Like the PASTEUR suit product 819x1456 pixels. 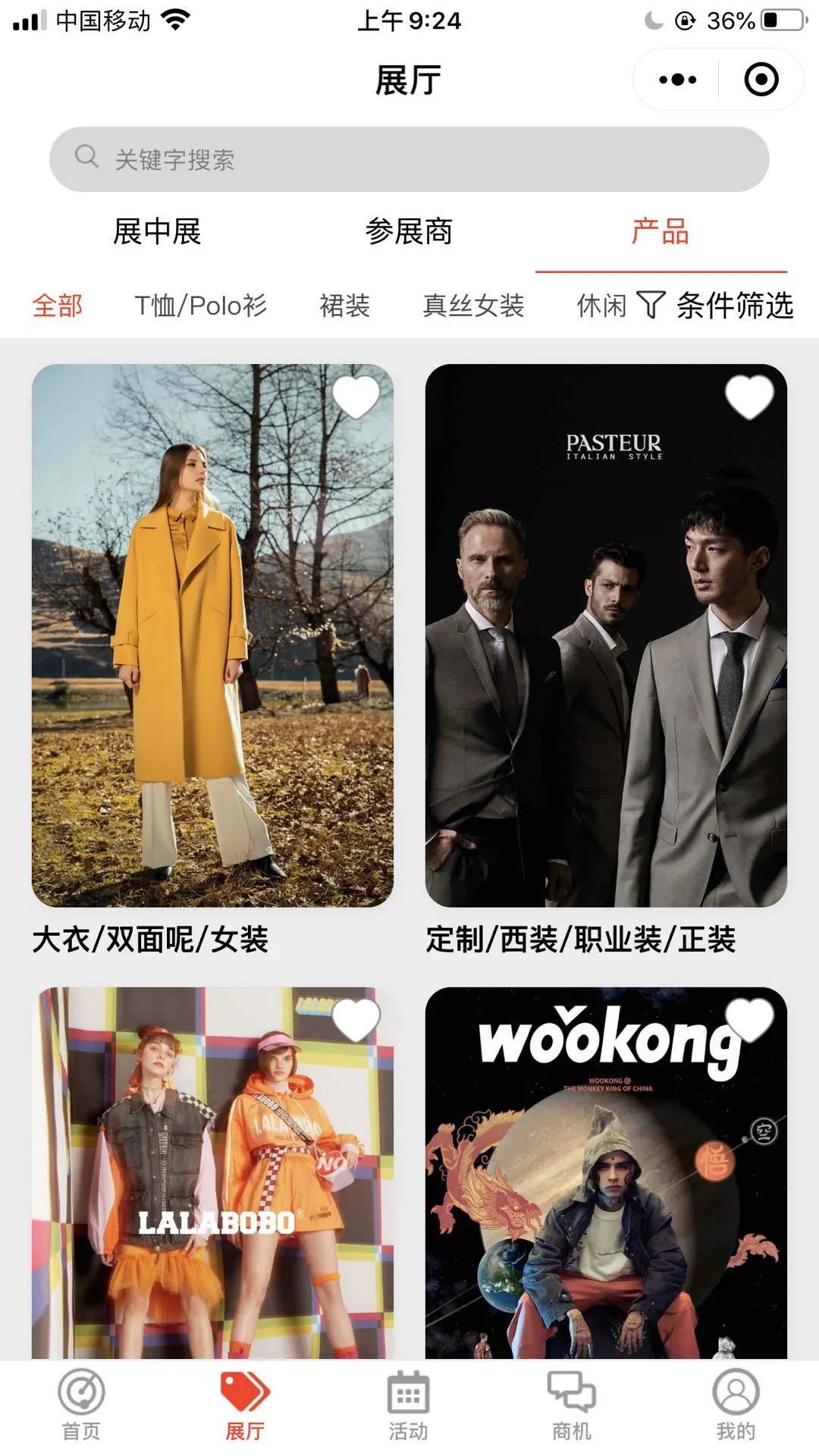749,397
